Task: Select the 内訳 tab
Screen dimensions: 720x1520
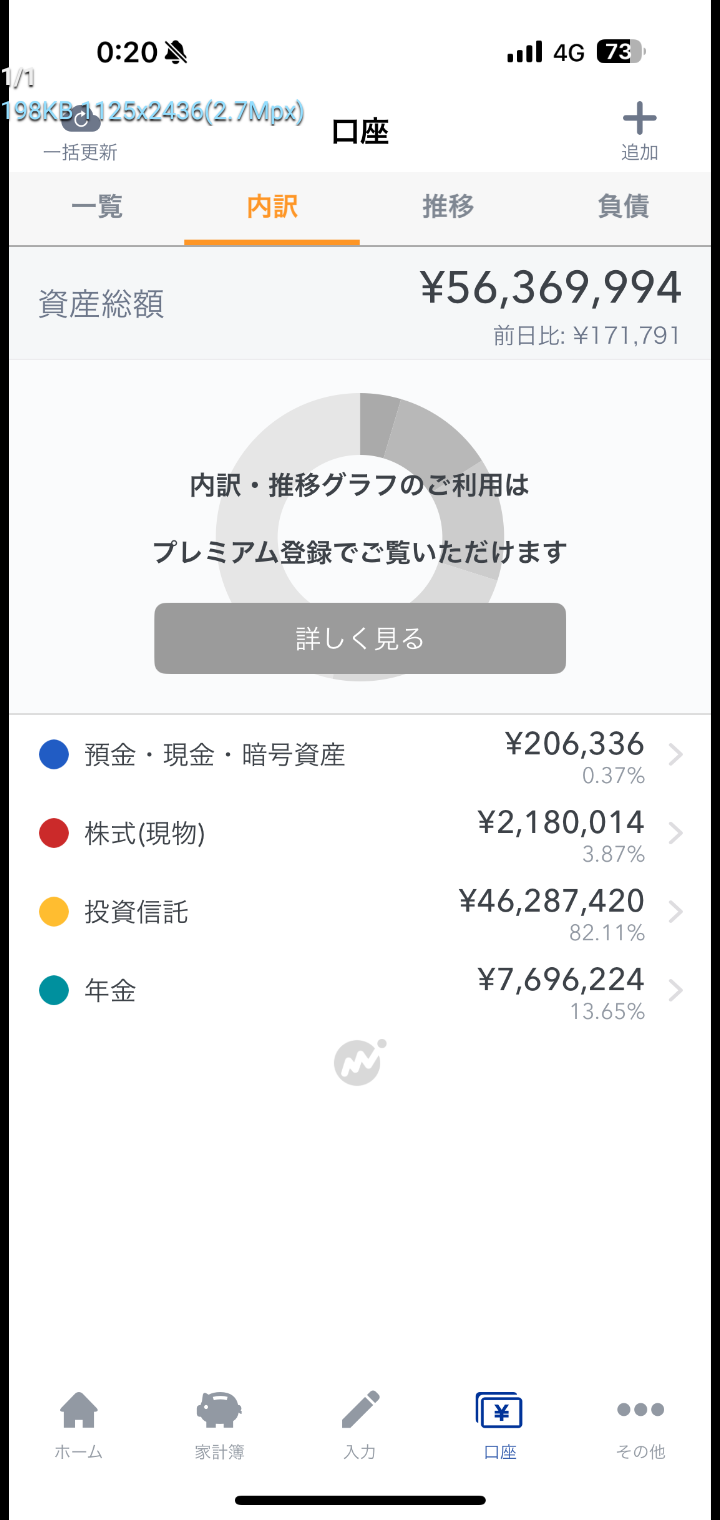Action: pyautogui.click(x=272, y=207)
